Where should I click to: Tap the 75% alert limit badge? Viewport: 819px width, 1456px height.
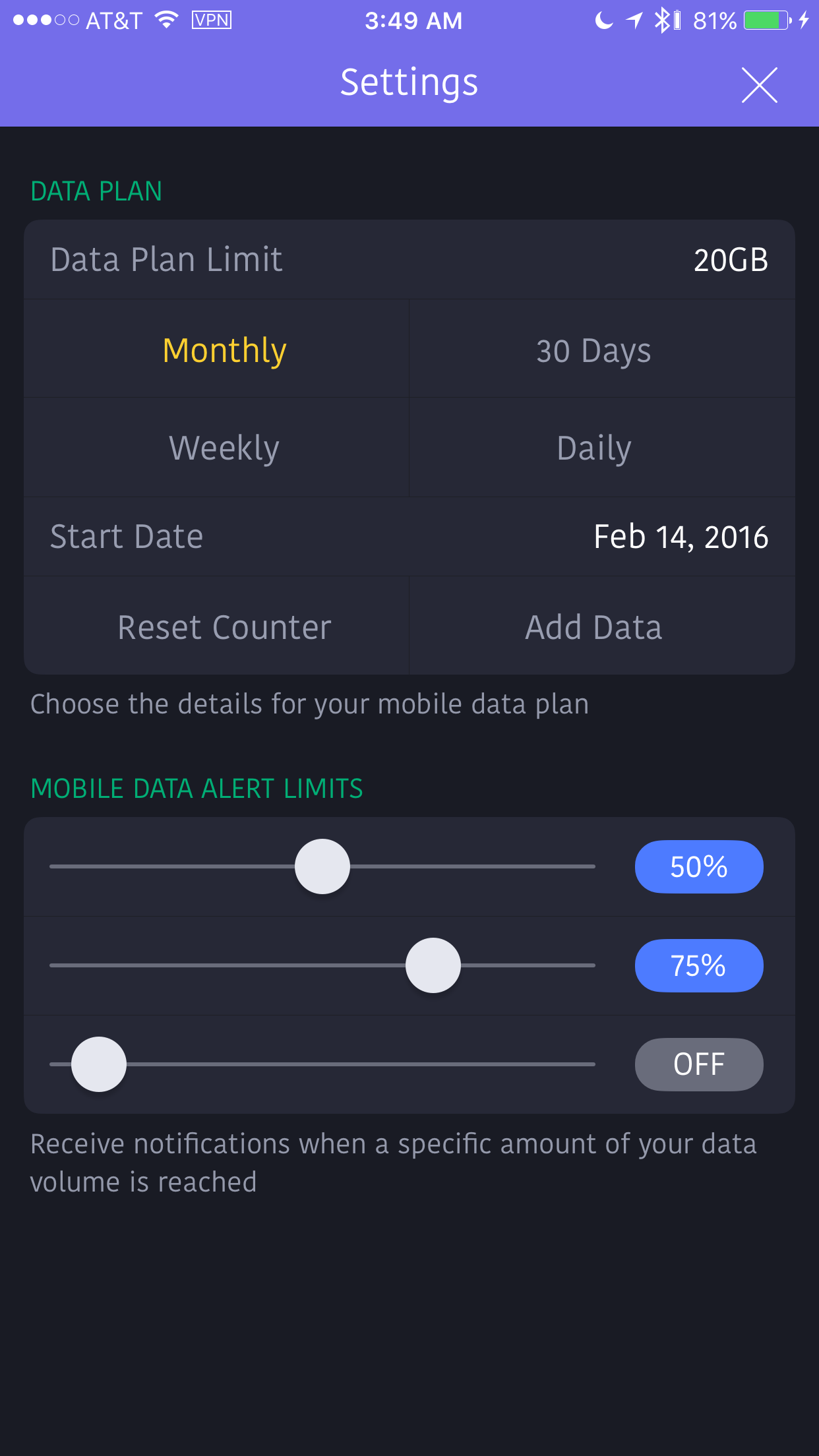(x=698, y=965)
